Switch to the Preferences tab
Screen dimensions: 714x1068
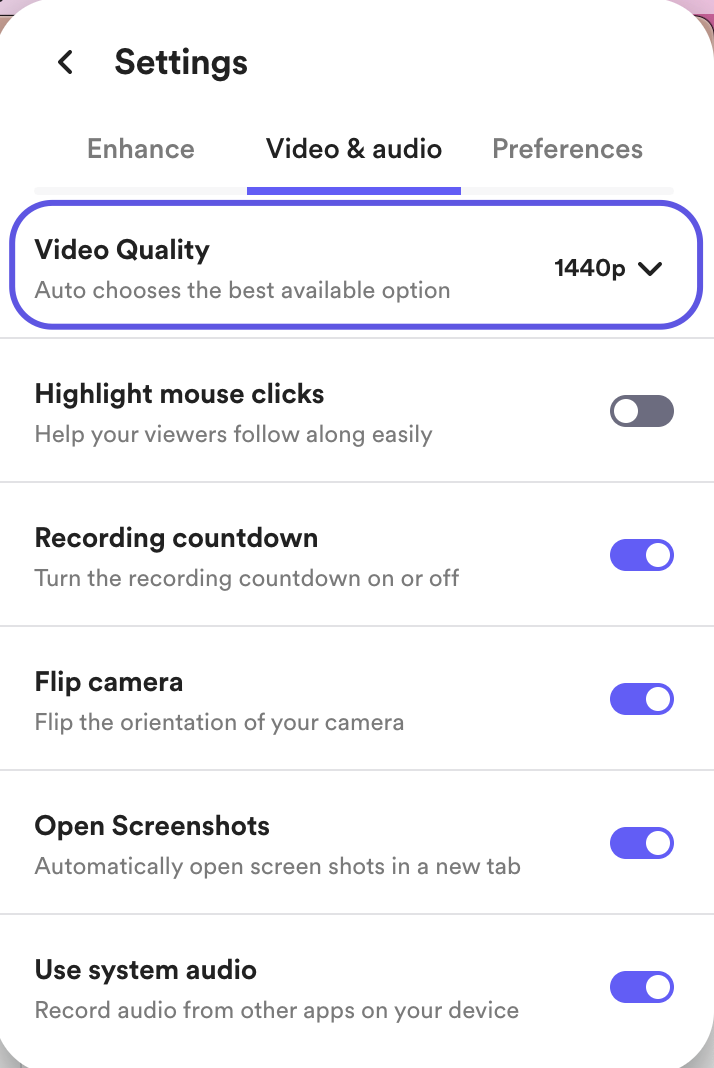pos(567,149)
